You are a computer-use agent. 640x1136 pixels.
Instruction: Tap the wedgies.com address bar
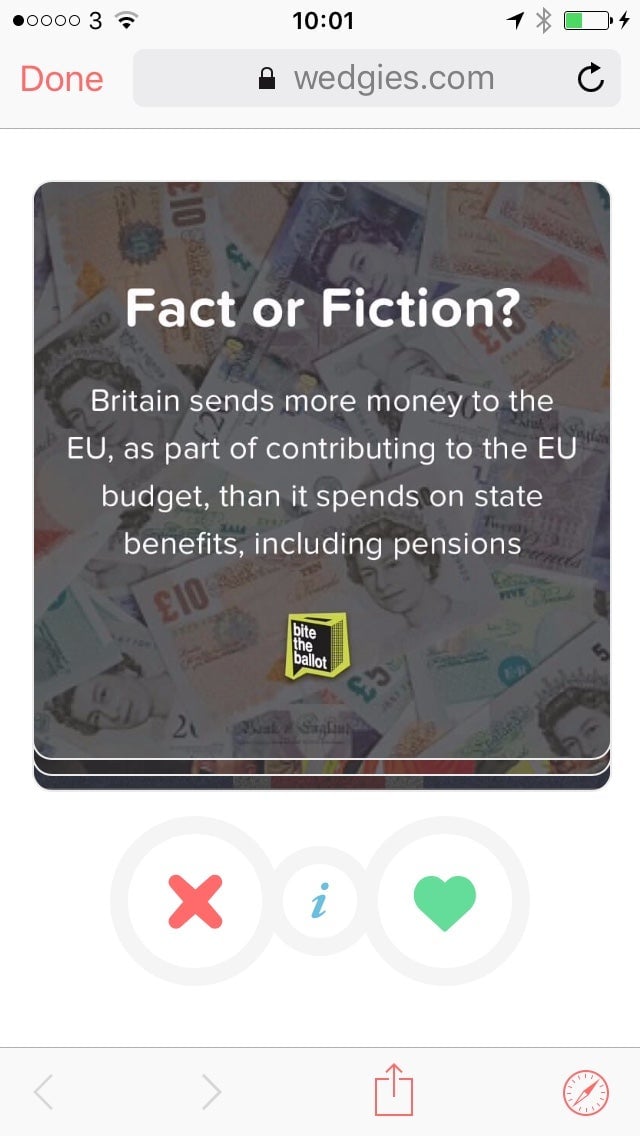pos(376,79)
